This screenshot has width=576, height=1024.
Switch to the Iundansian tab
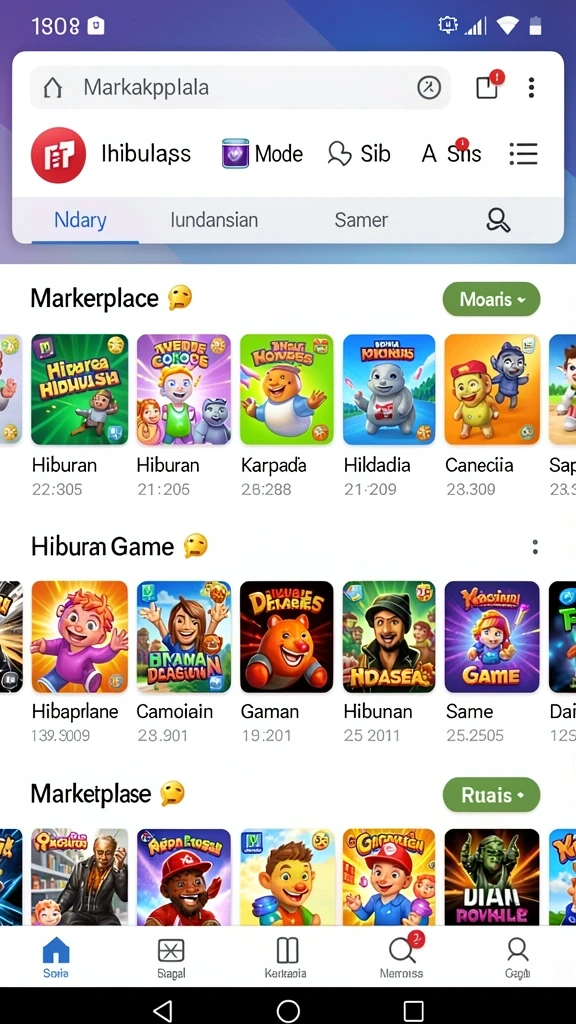click(214, 220)
